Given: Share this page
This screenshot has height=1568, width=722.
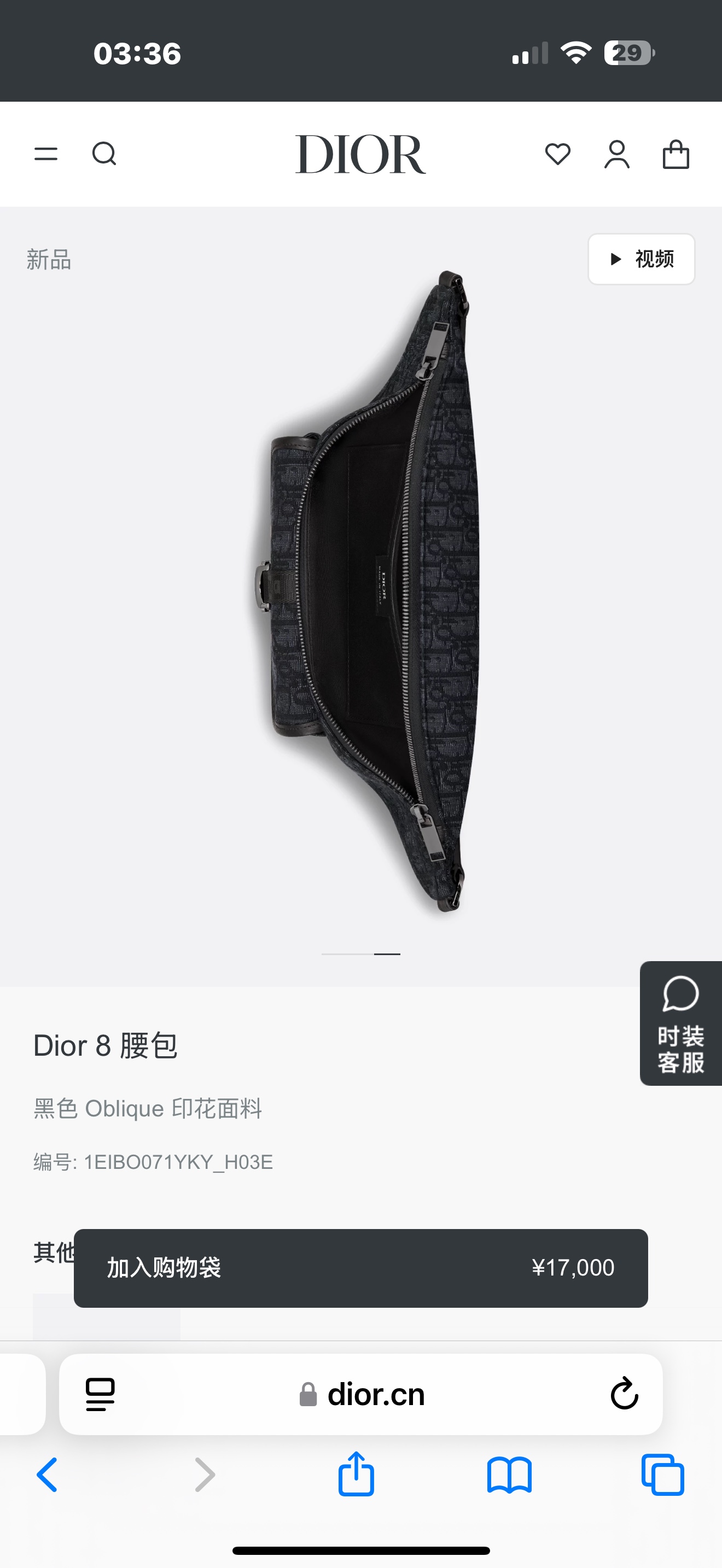Looking at the screenshot, I should click(356, 1475).
